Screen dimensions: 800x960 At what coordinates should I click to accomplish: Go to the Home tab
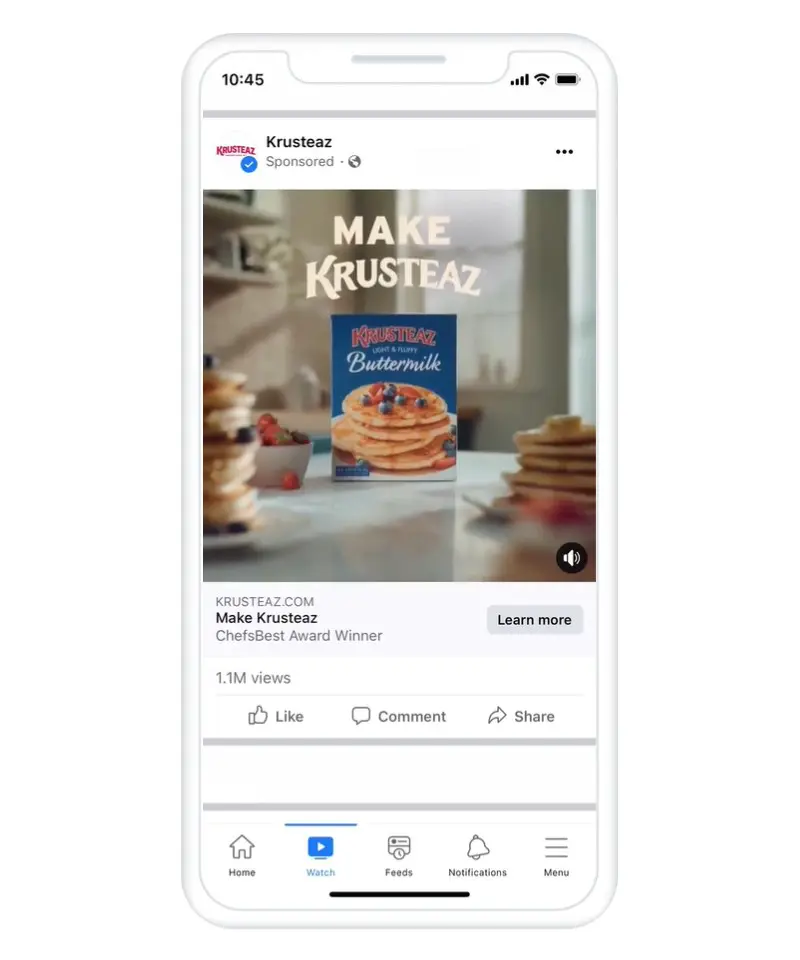(242, 856)
